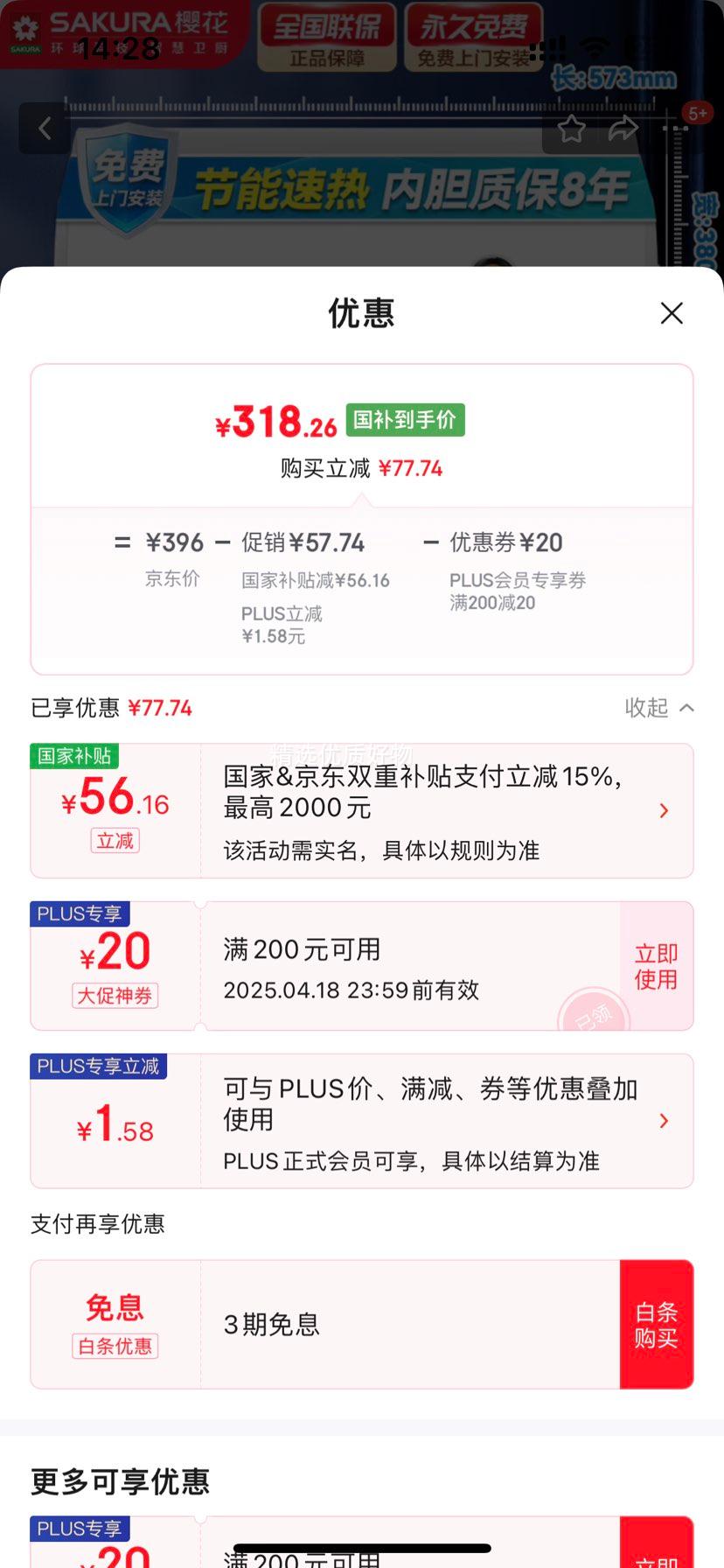Expand the 国家补贴 subsidy details chevron
This screenshot has height=1568, width=724.
click(664, 810)
